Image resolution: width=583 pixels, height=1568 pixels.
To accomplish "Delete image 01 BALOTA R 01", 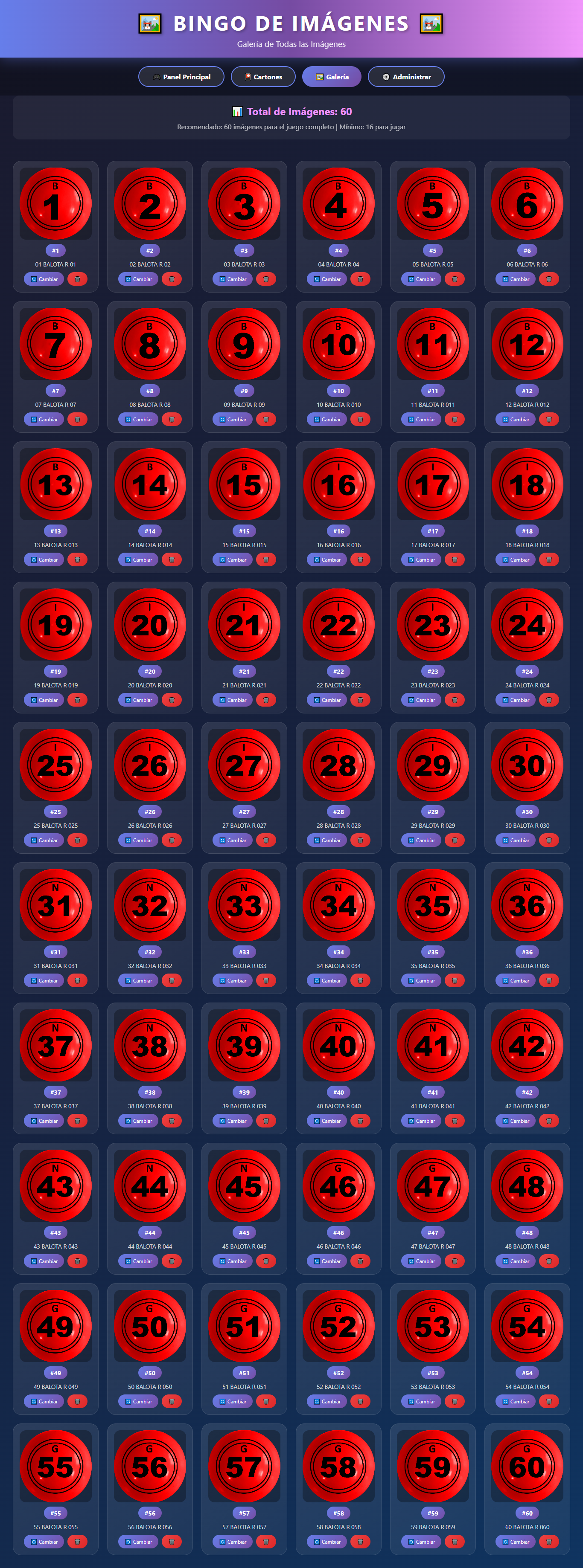I will click(77, 279).
